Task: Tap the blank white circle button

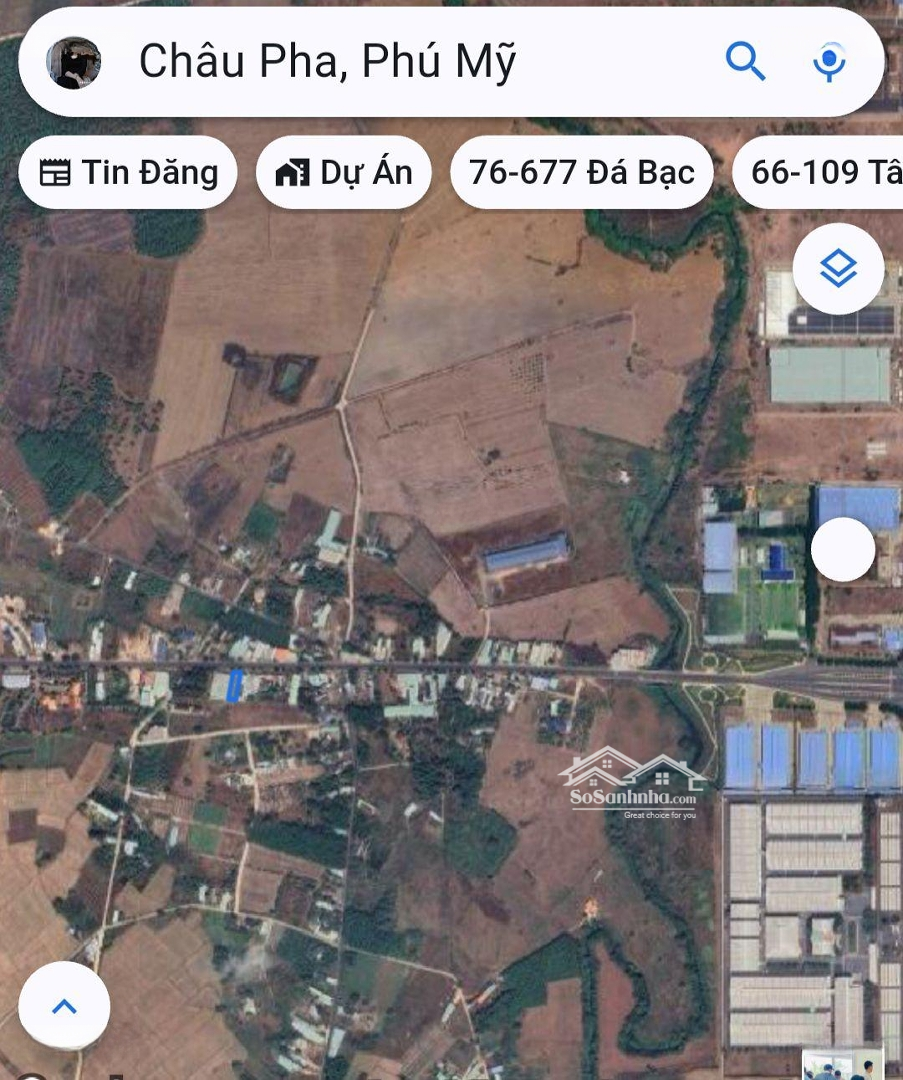Action: (843, 549)
